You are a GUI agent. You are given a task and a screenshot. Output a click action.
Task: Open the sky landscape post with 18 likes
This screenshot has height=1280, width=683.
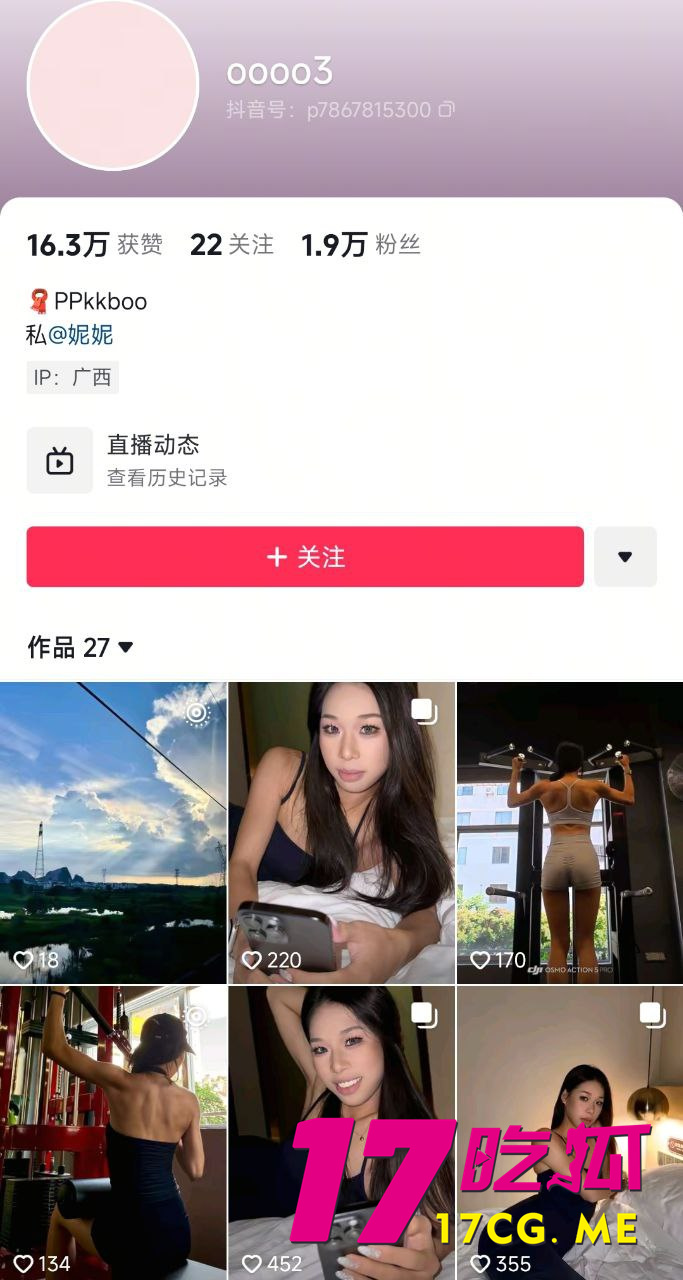[x=113, y=832]
